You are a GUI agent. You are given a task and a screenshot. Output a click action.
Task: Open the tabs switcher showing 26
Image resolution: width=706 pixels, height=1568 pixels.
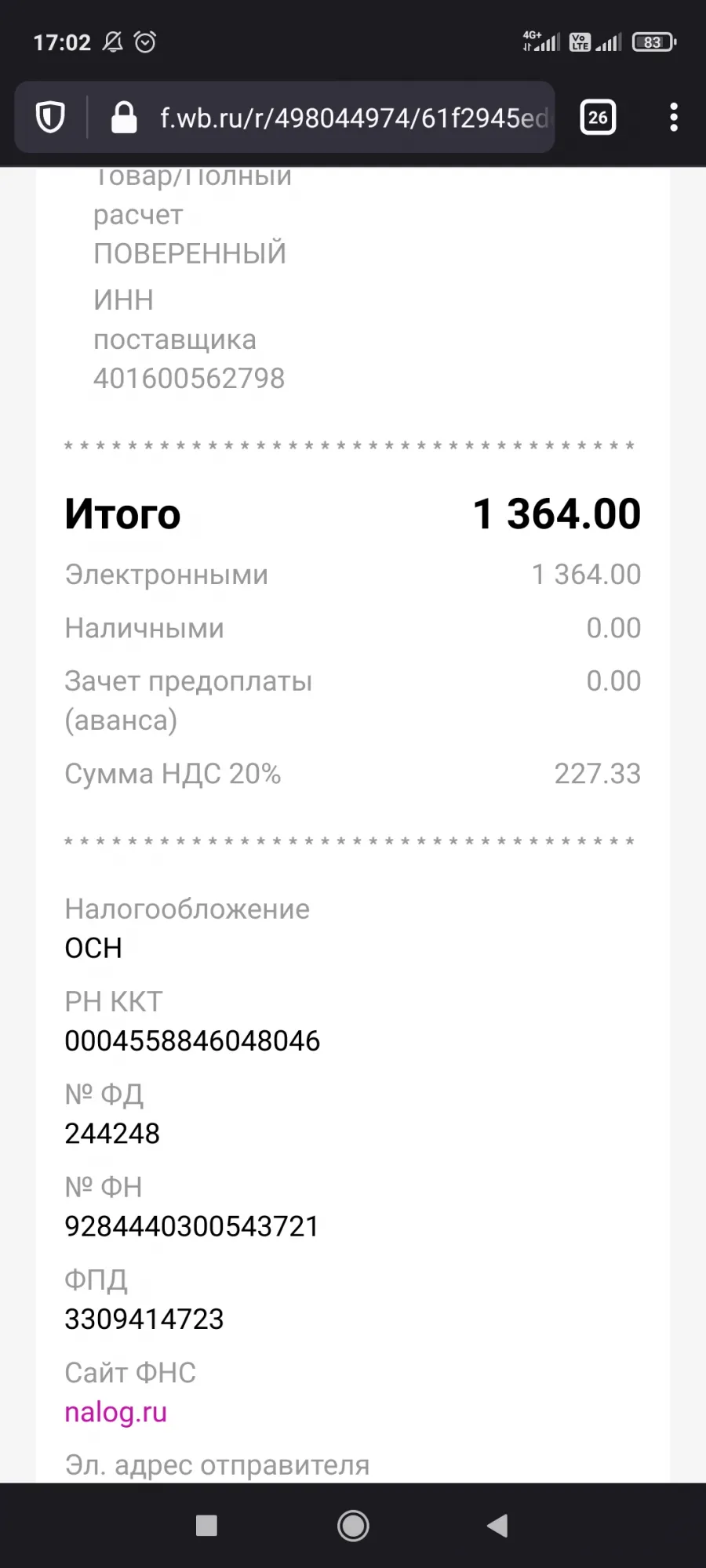[x=598, y=118]
